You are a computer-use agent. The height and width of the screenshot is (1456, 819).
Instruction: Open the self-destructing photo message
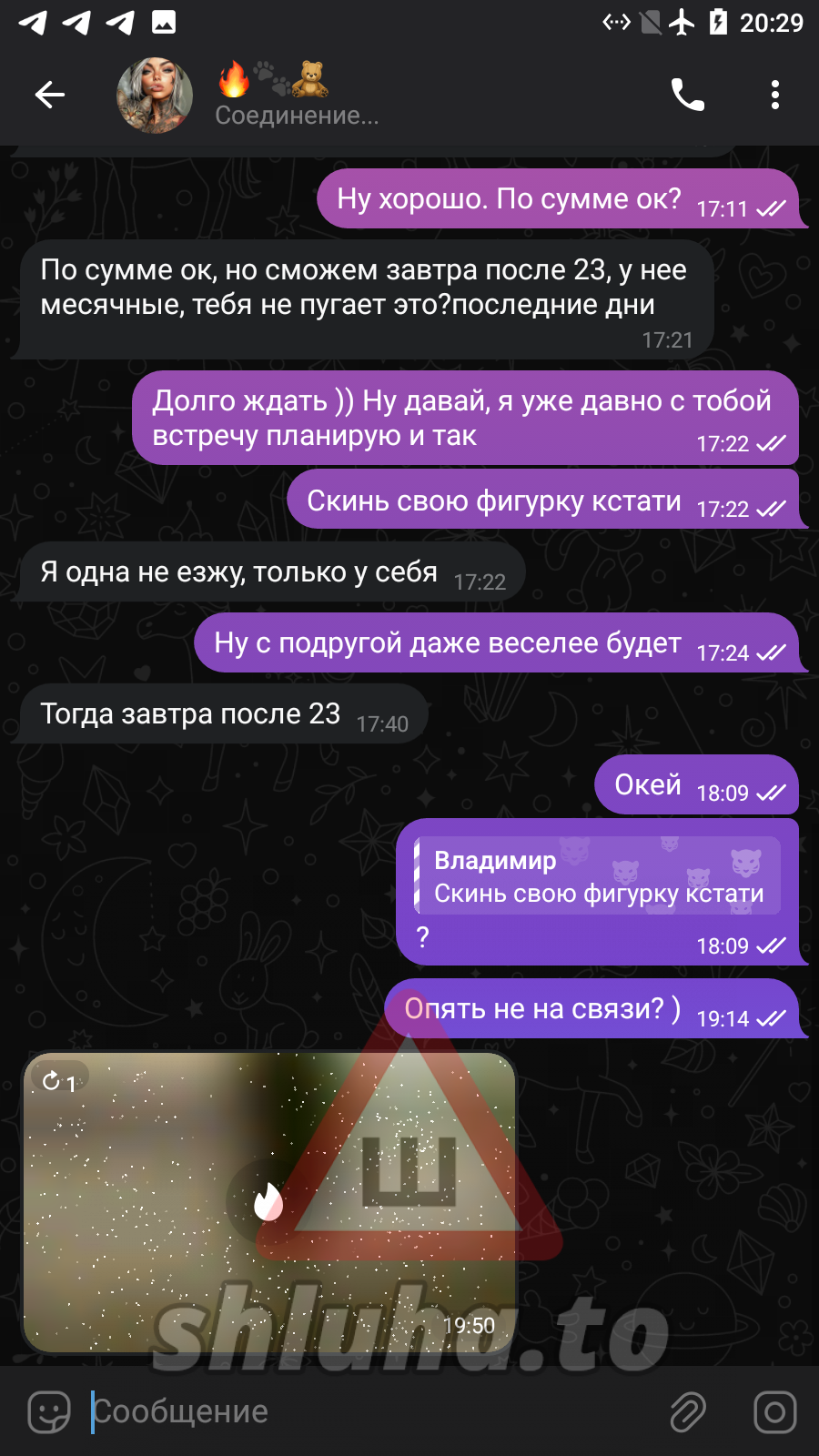click(x=268, y=1201)
